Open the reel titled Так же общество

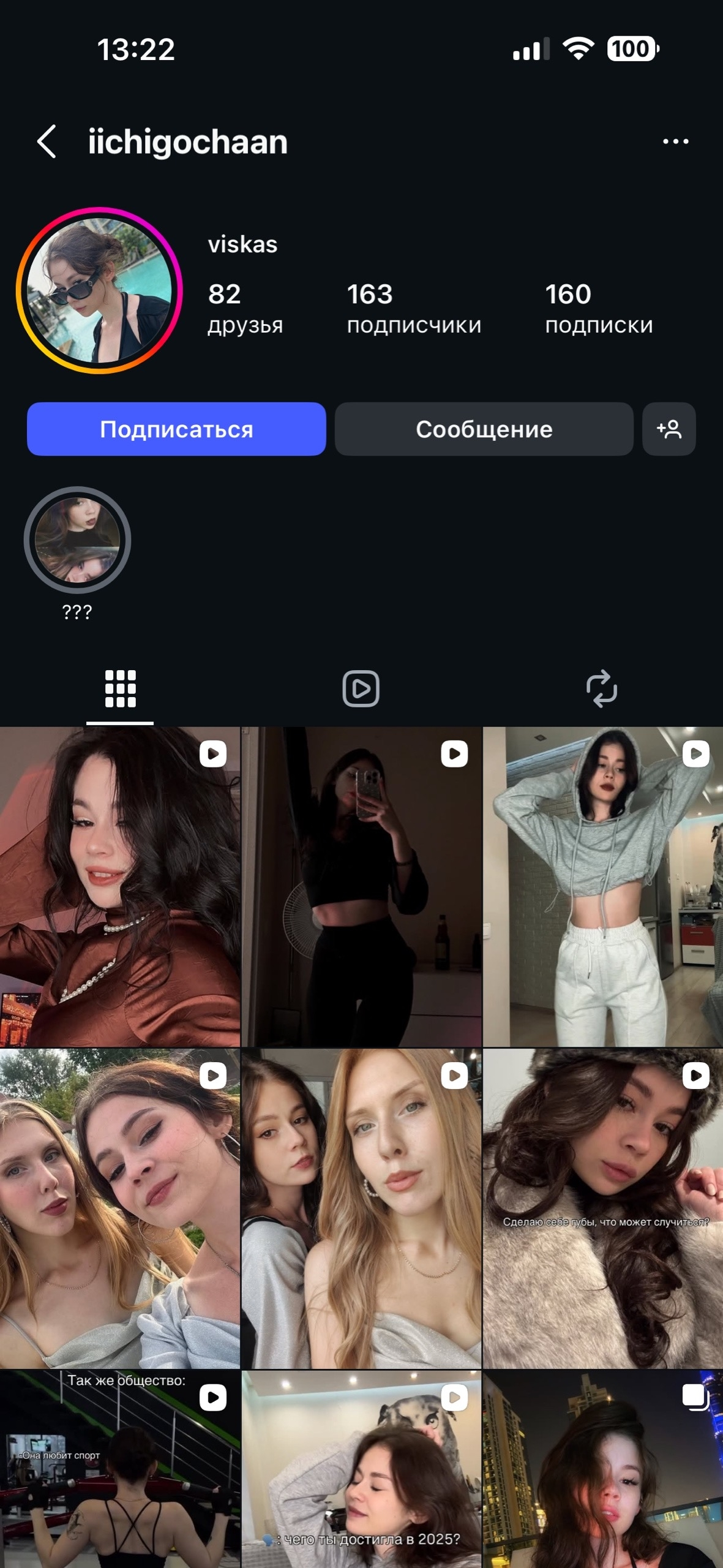tap(120, 1470)
